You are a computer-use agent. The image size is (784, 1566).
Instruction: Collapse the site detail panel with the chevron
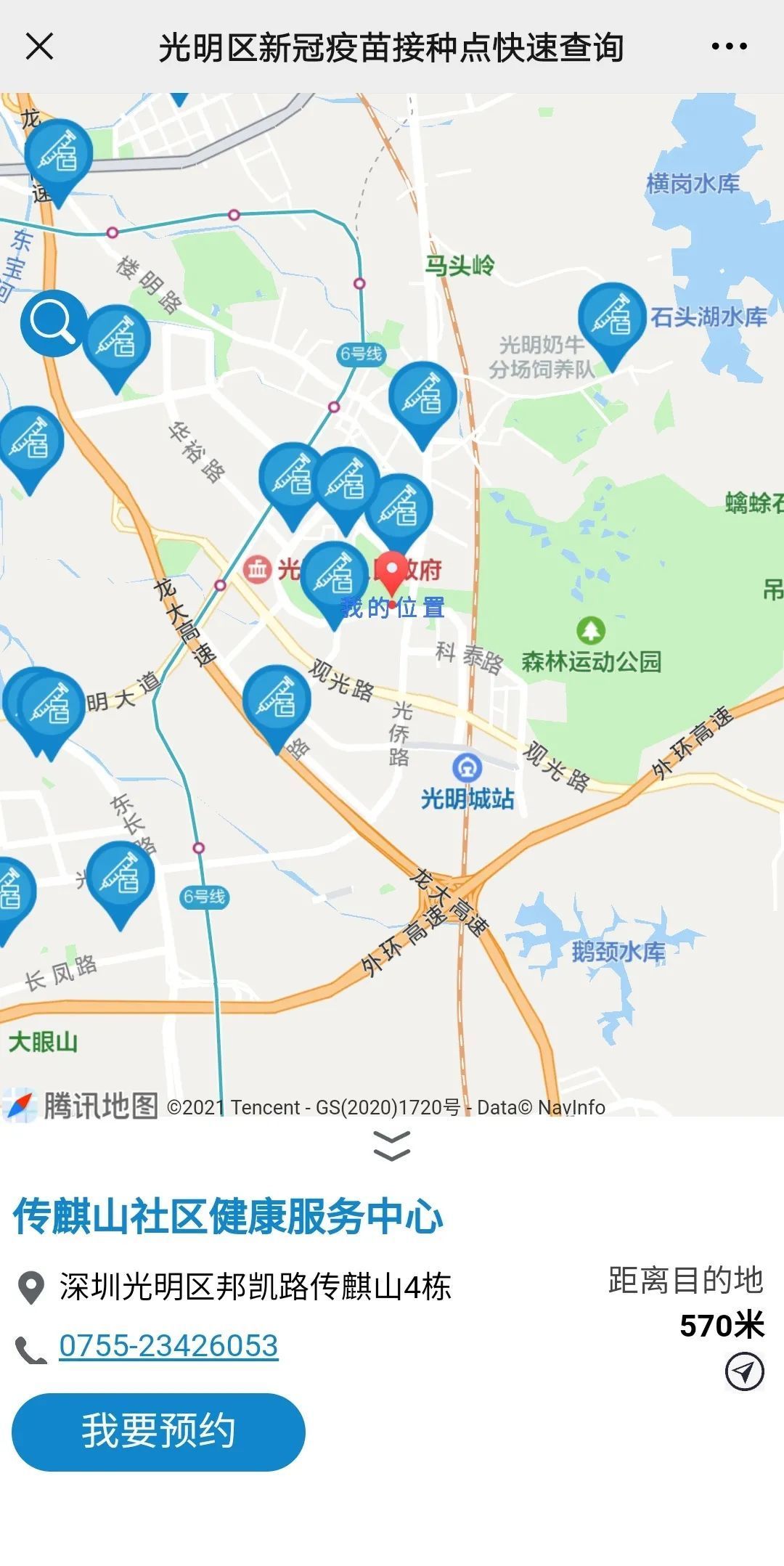(392, 1146)
